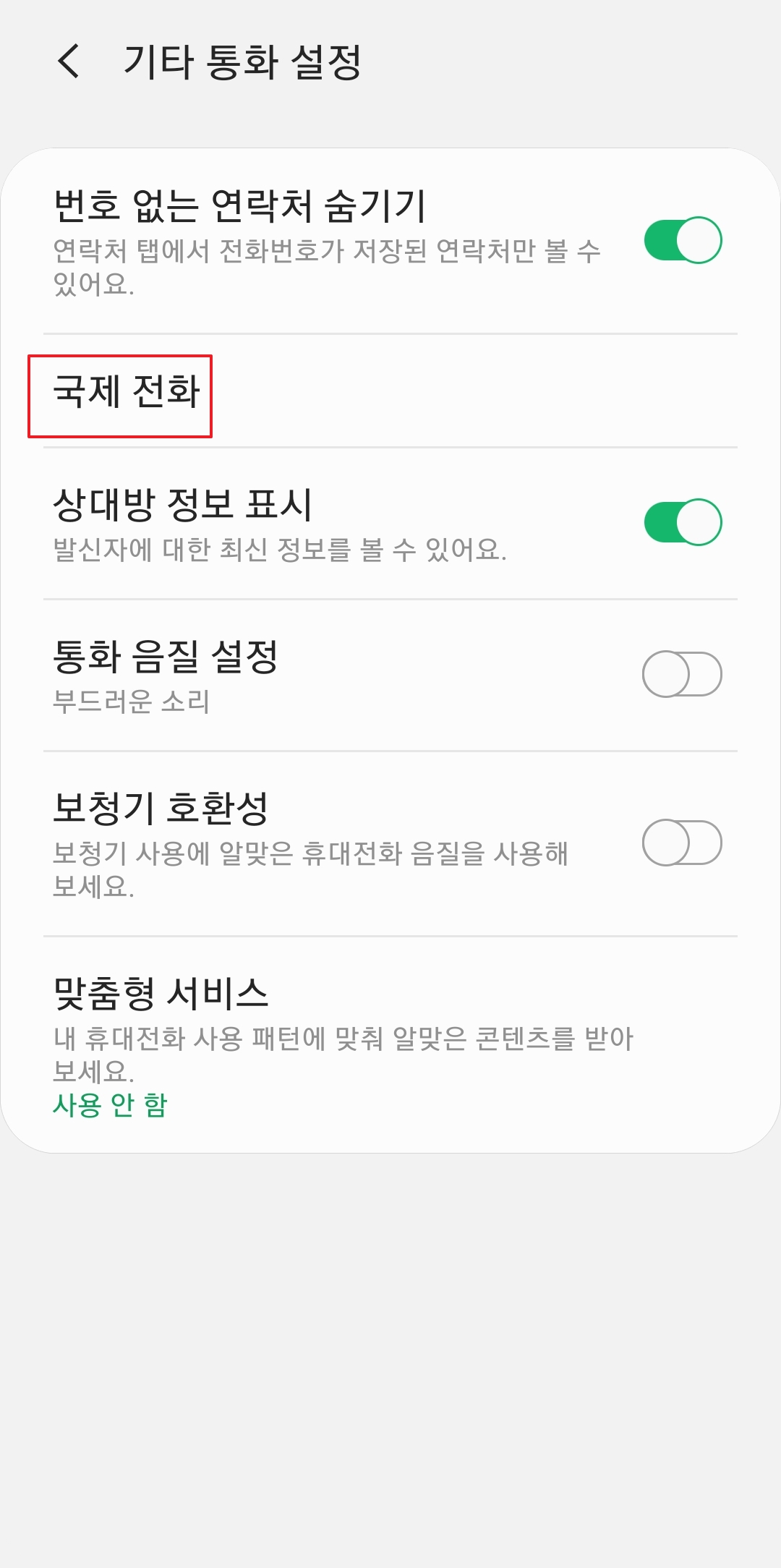Tap the green 사용 안 함 status link
The width and height of the screenshot is (781, 1568).
coord(109,1105)
